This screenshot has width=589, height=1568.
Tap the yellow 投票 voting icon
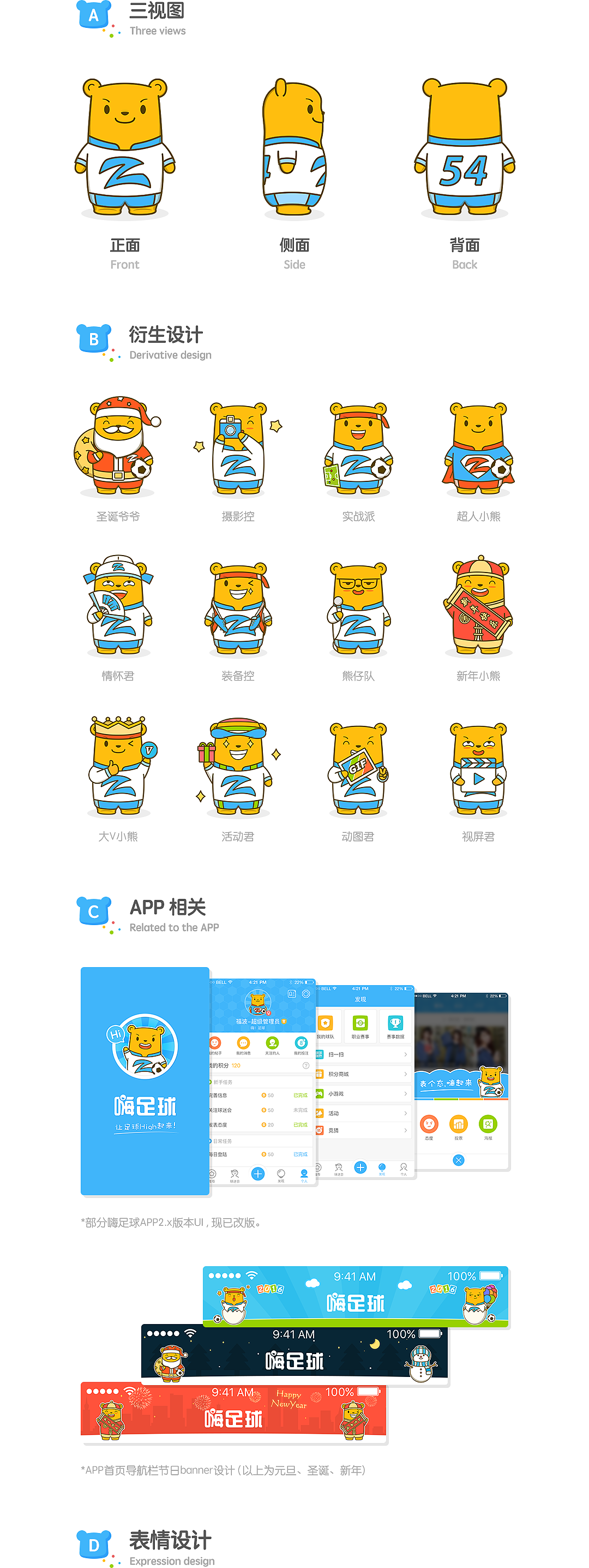click(x=459, y=1124)
